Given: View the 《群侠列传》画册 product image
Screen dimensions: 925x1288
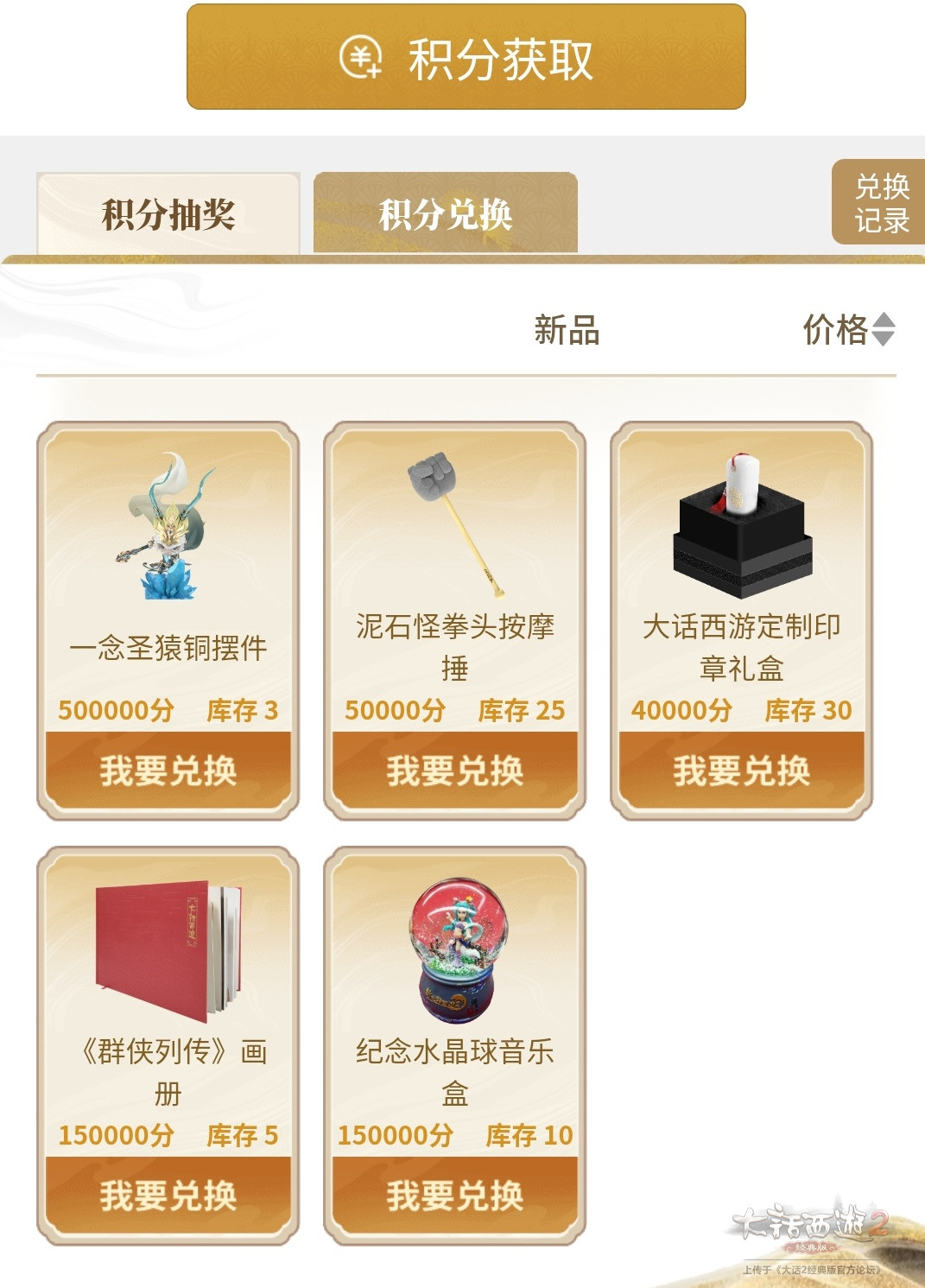Looking at the screenshot, I should pos(168,950).
